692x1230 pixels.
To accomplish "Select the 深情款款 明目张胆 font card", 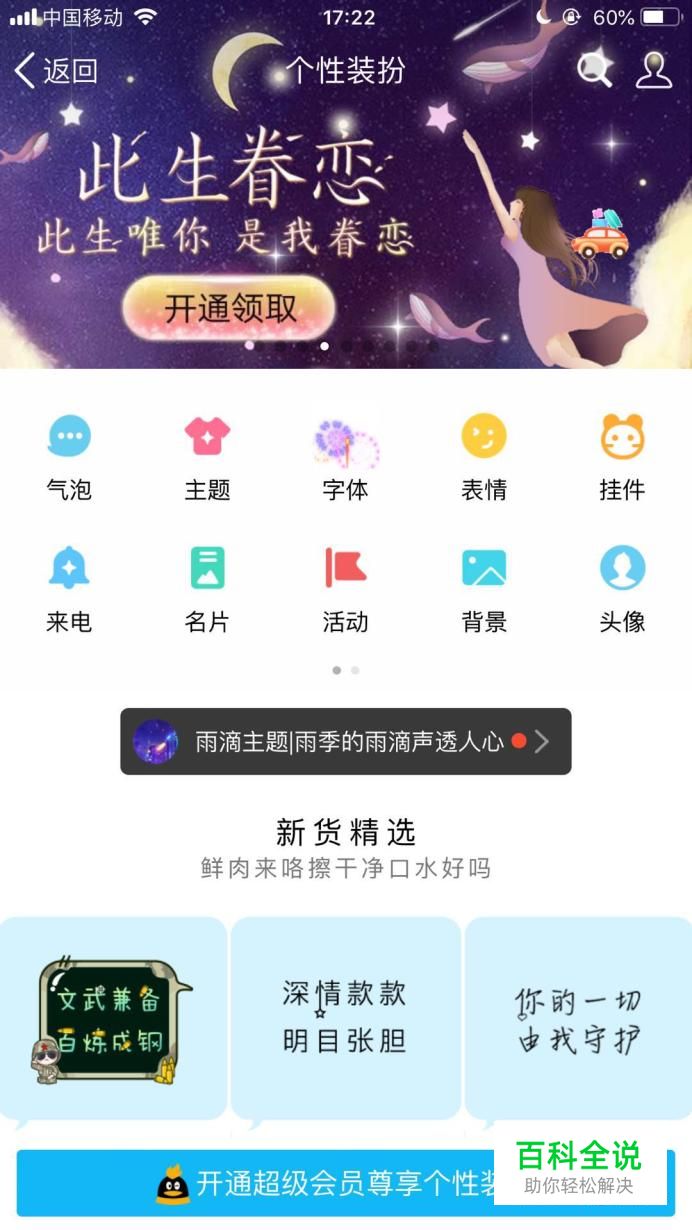I will [345, 1018].
